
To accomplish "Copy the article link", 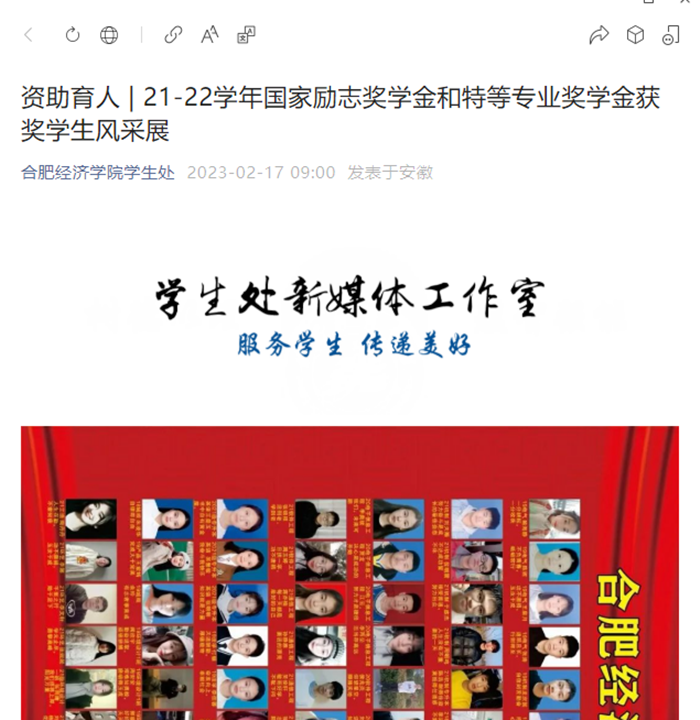I will [x=173, y=35].
